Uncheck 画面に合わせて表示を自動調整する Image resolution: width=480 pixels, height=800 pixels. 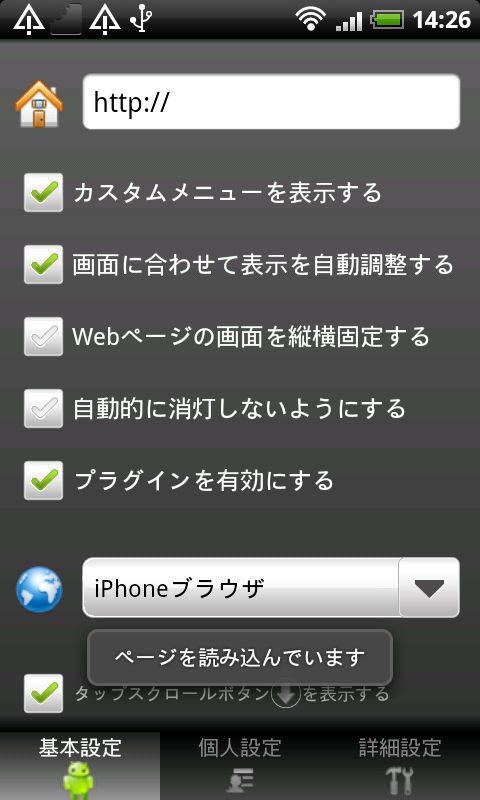click(x=43, y=264)
